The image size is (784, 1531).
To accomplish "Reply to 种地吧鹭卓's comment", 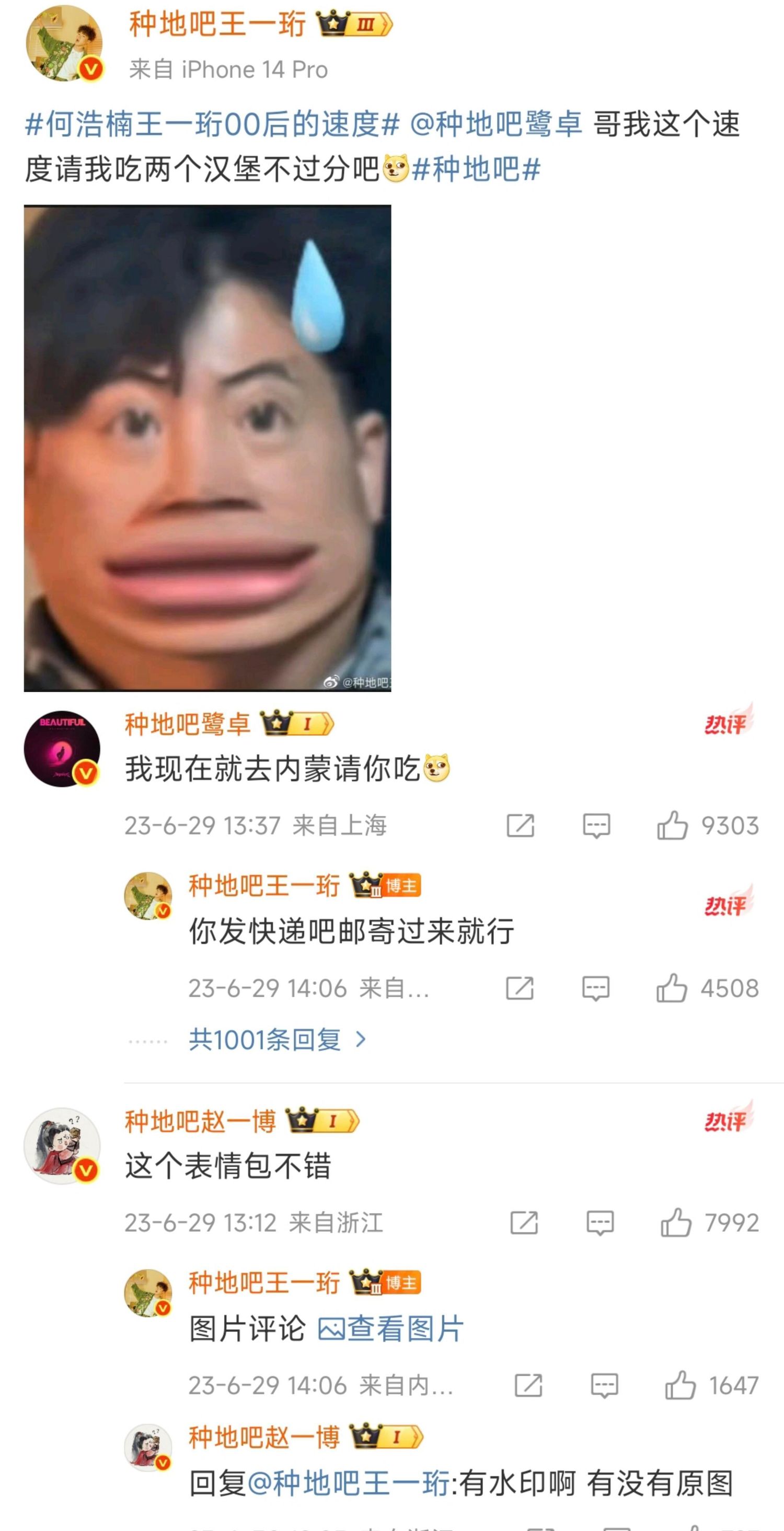I will point(596,826).
